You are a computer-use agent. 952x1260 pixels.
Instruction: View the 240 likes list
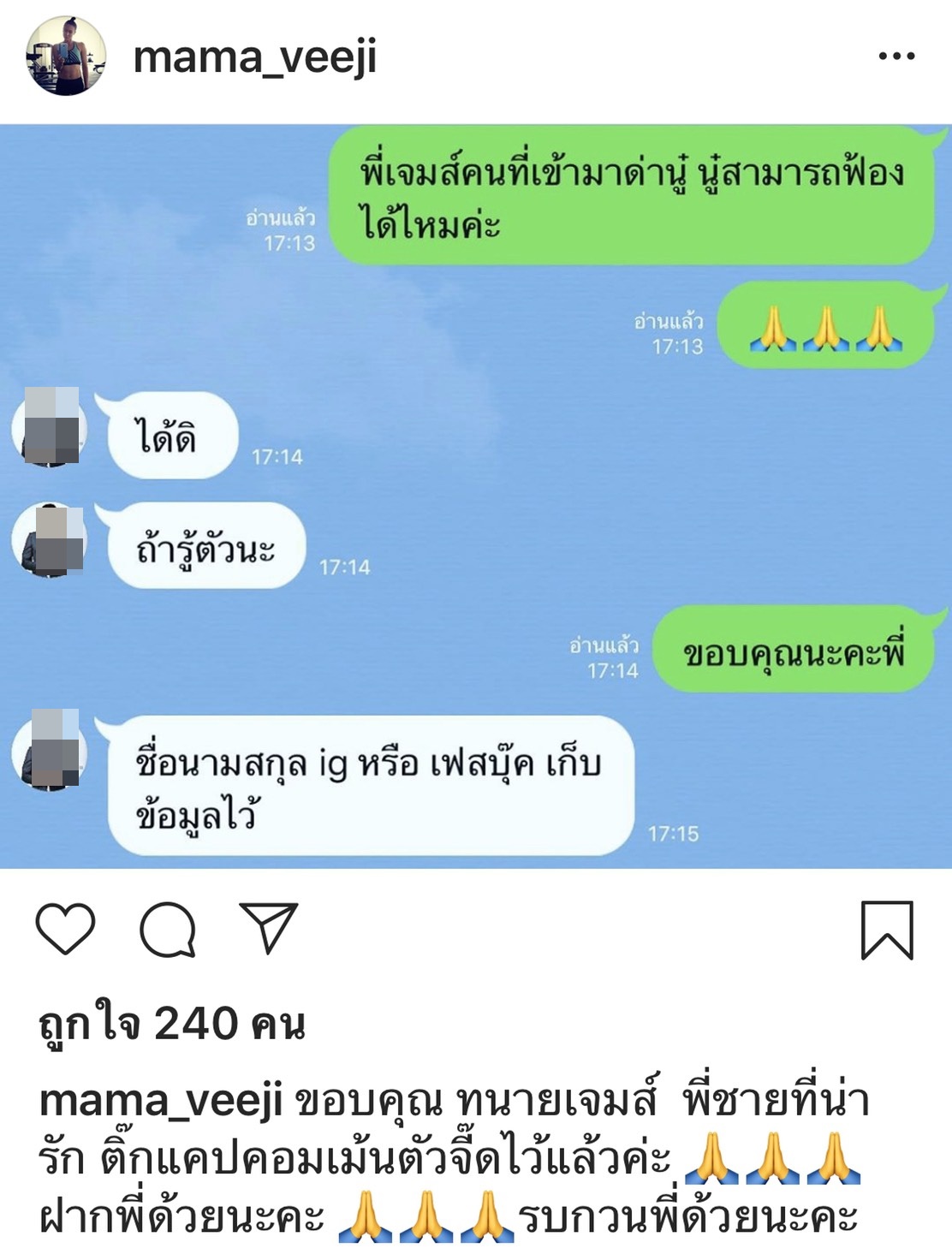(171, 1023)
